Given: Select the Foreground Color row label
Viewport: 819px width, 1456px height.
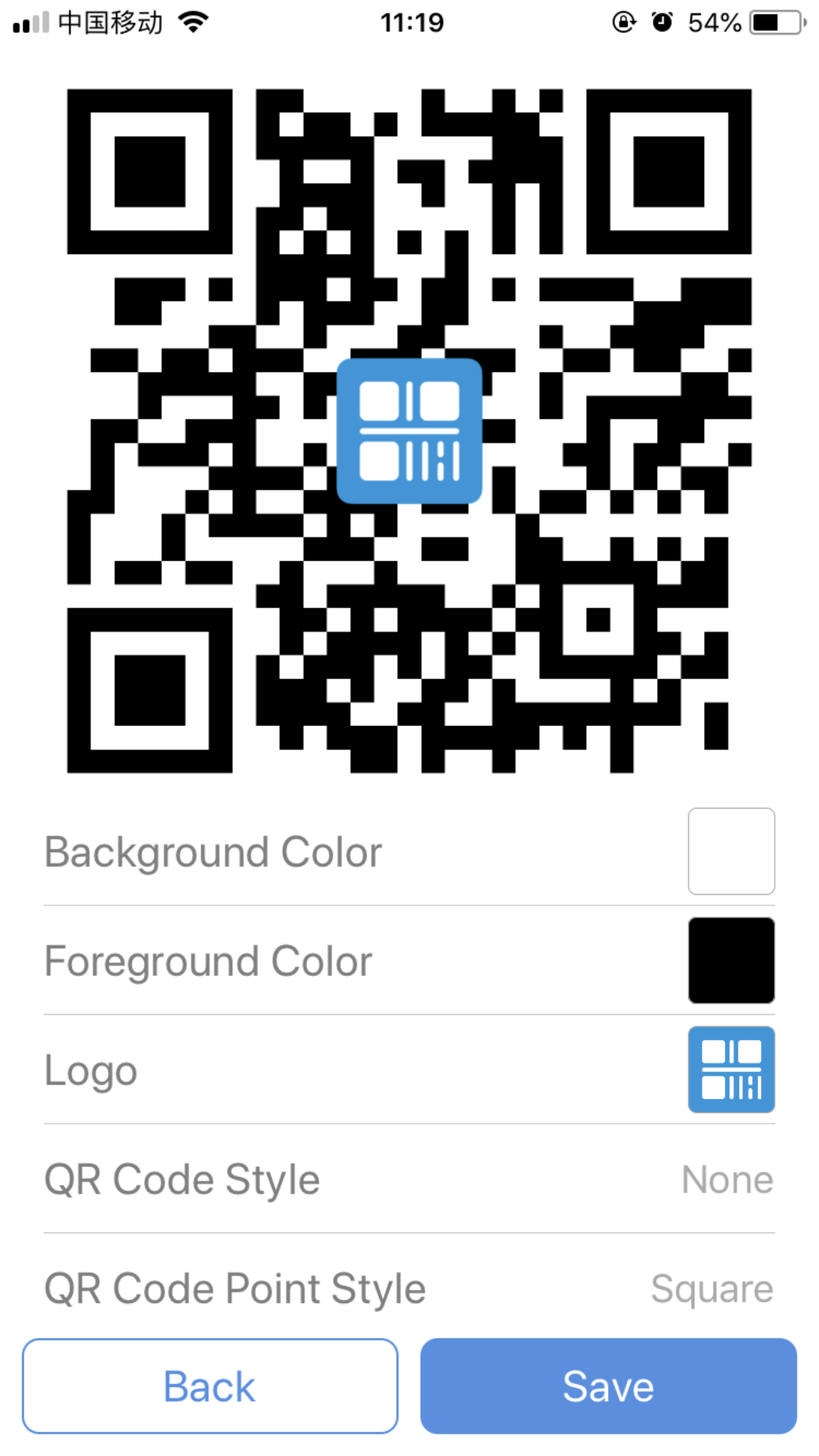Looking at the screenshot, I should [208, 961].
